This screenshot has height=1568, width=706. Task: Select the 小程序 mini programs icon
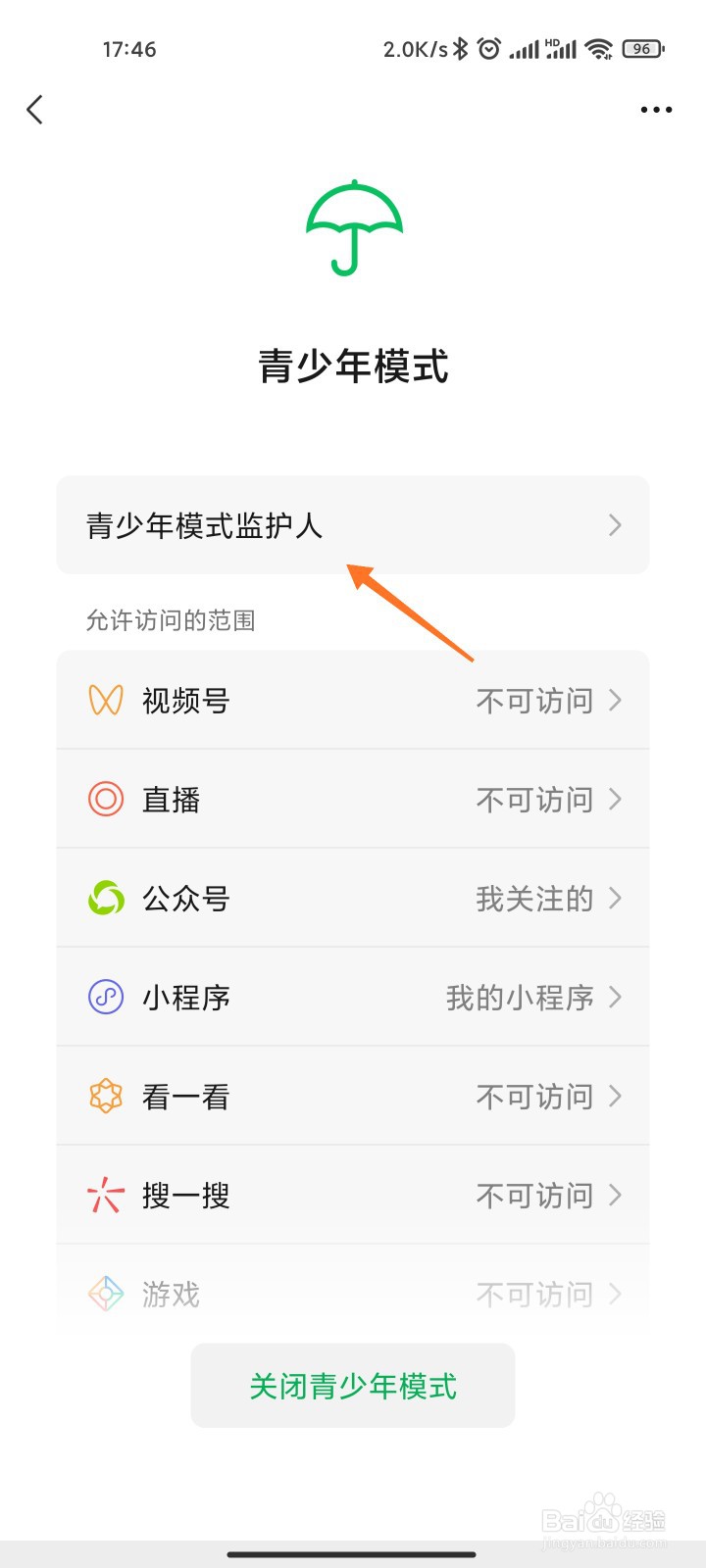[x=105, y=997]
